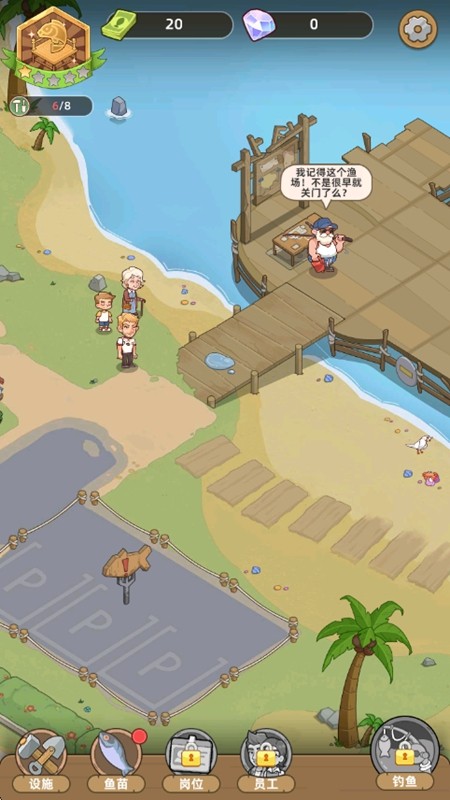The width and height of the screenshot is (450, 800).
Task: Open the settings gear icon
Action: coord(418,29)
